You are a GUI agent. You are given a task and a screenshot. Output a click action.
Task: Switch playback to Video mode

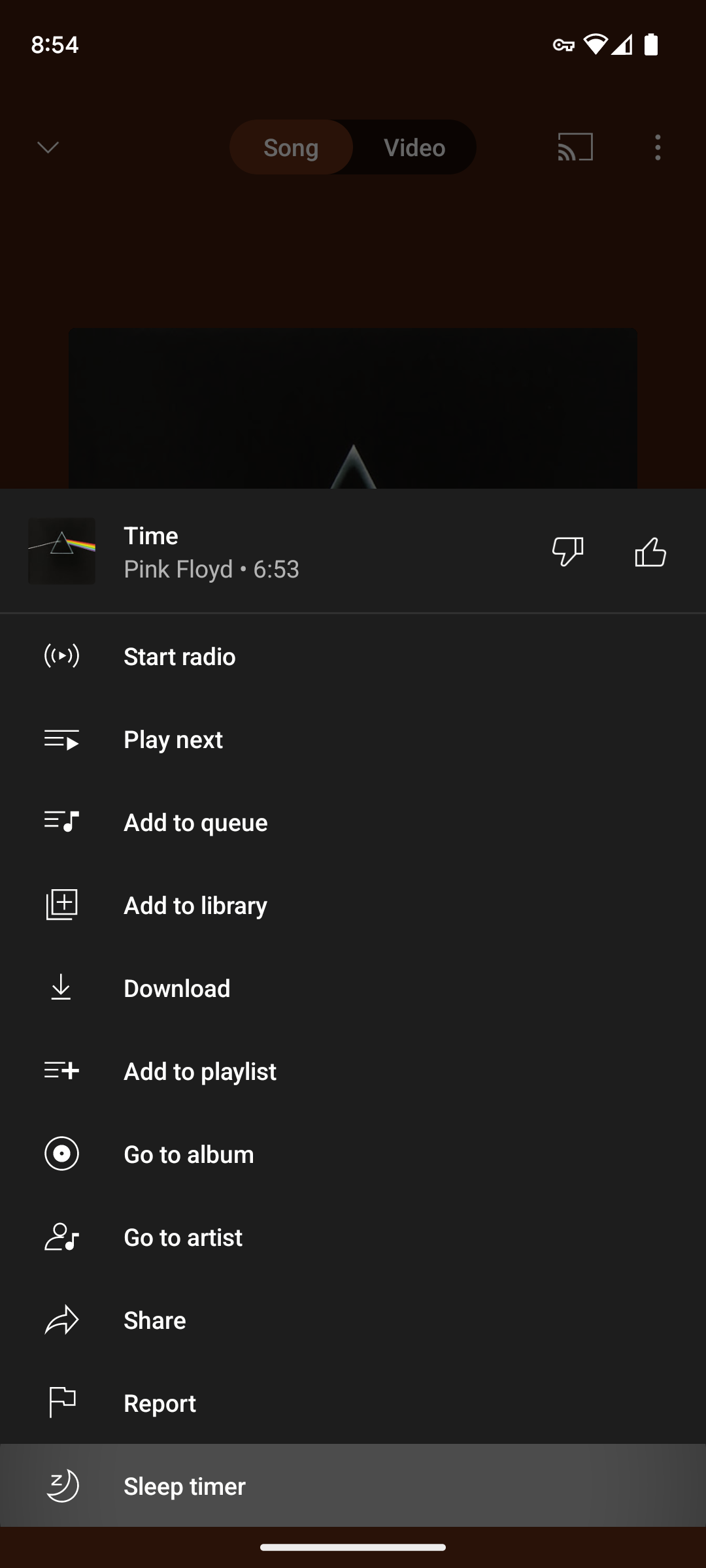point(414,147)
